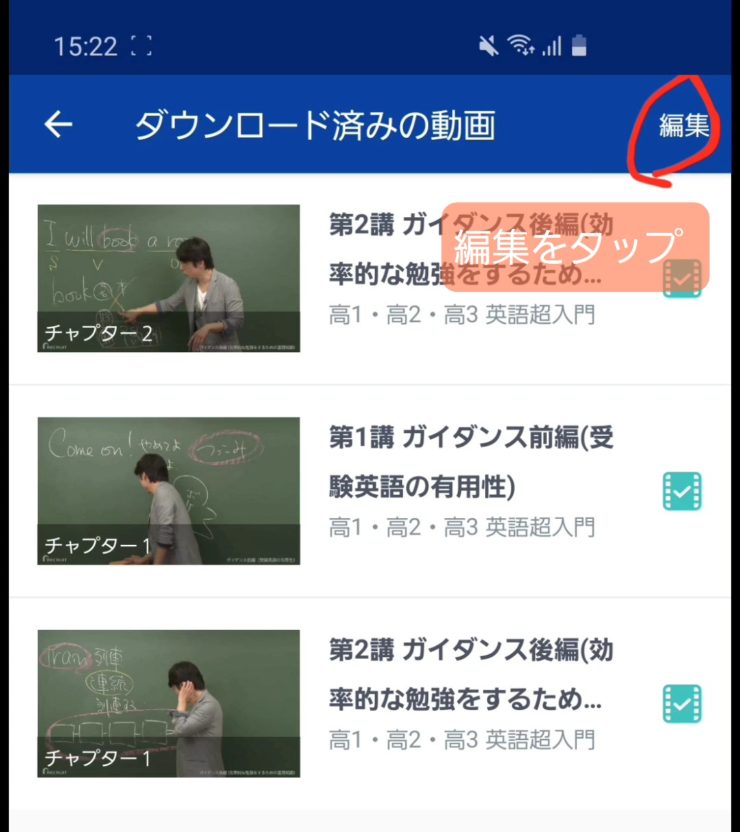The image size is (740, 832).
Task: Play the チャプター 2 video thumbnail
Action: 169,278
